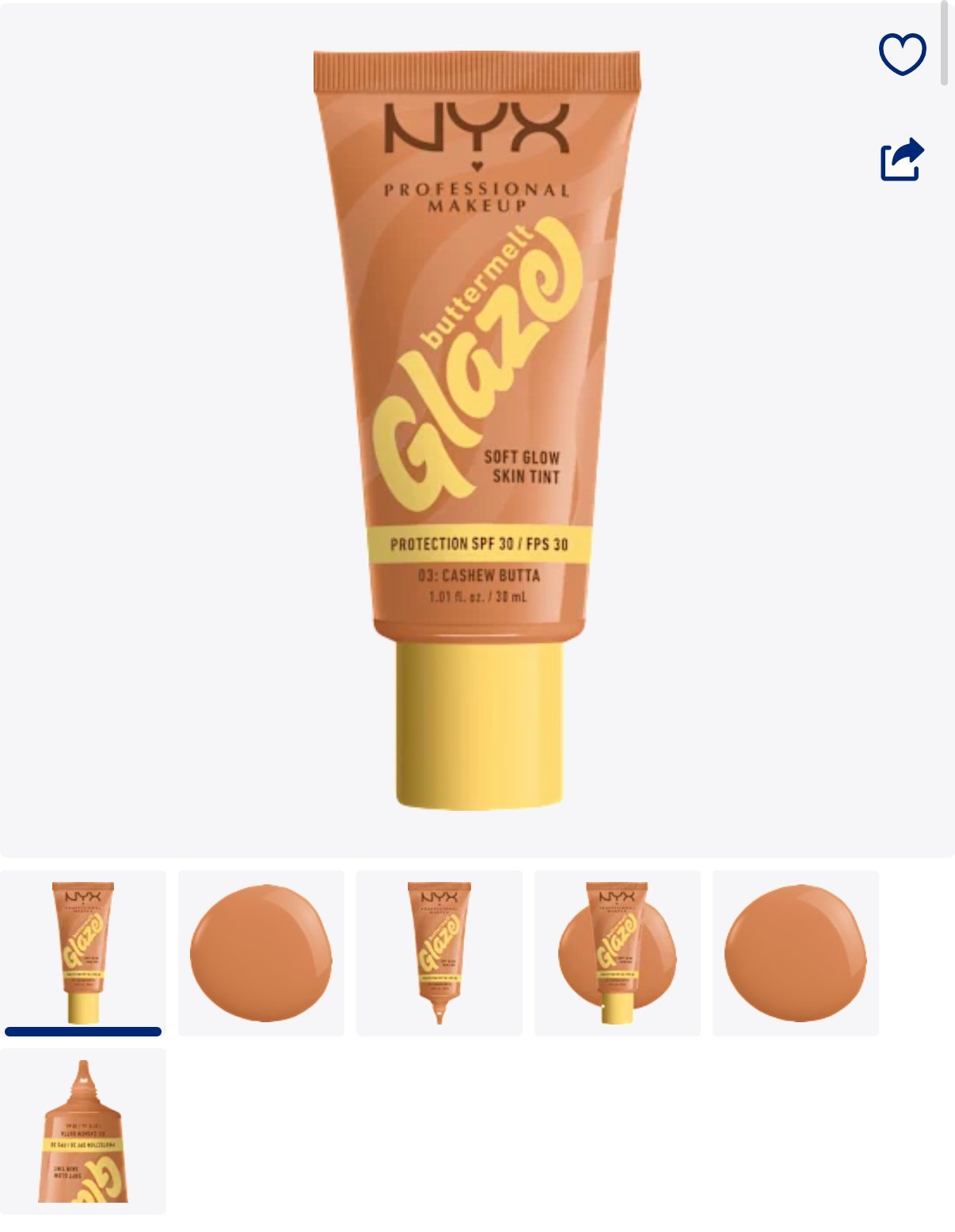Image resolution: width=955 pixels, height=1232 pixels.
Task: Show the fifth thumbnail with shade swatch
Action: tap(796, 953)
